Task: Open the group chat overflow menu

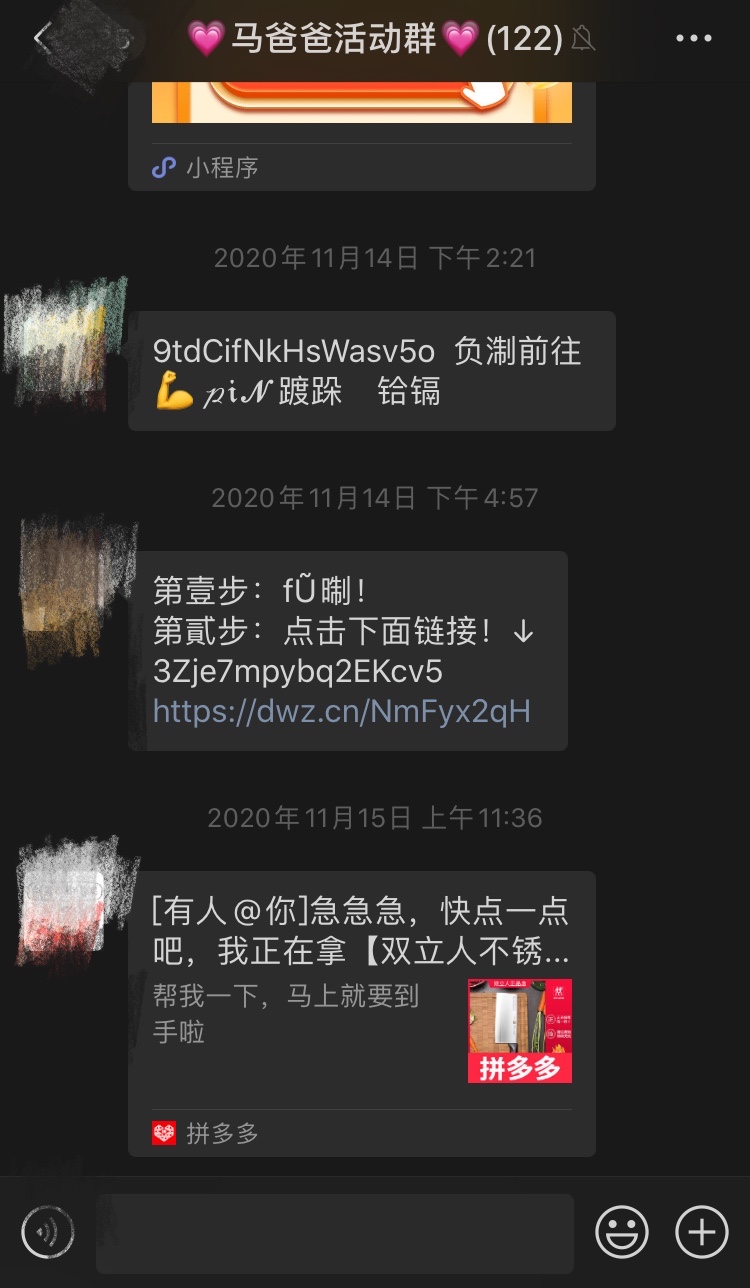Action: point(693,39)
